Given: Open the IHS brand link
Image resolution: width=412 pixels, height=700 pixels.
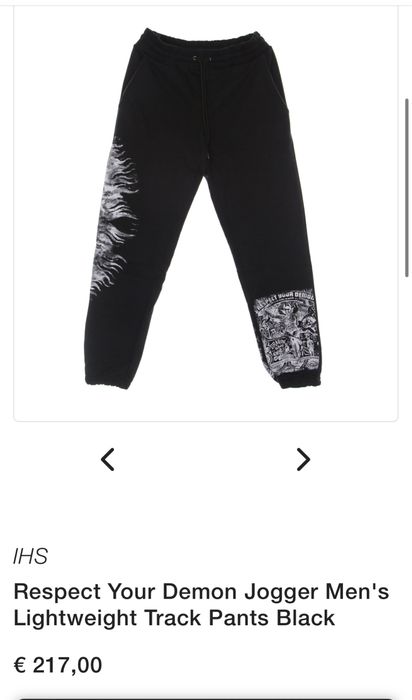Looking at the screenshot, I should (x=30, y=556).
